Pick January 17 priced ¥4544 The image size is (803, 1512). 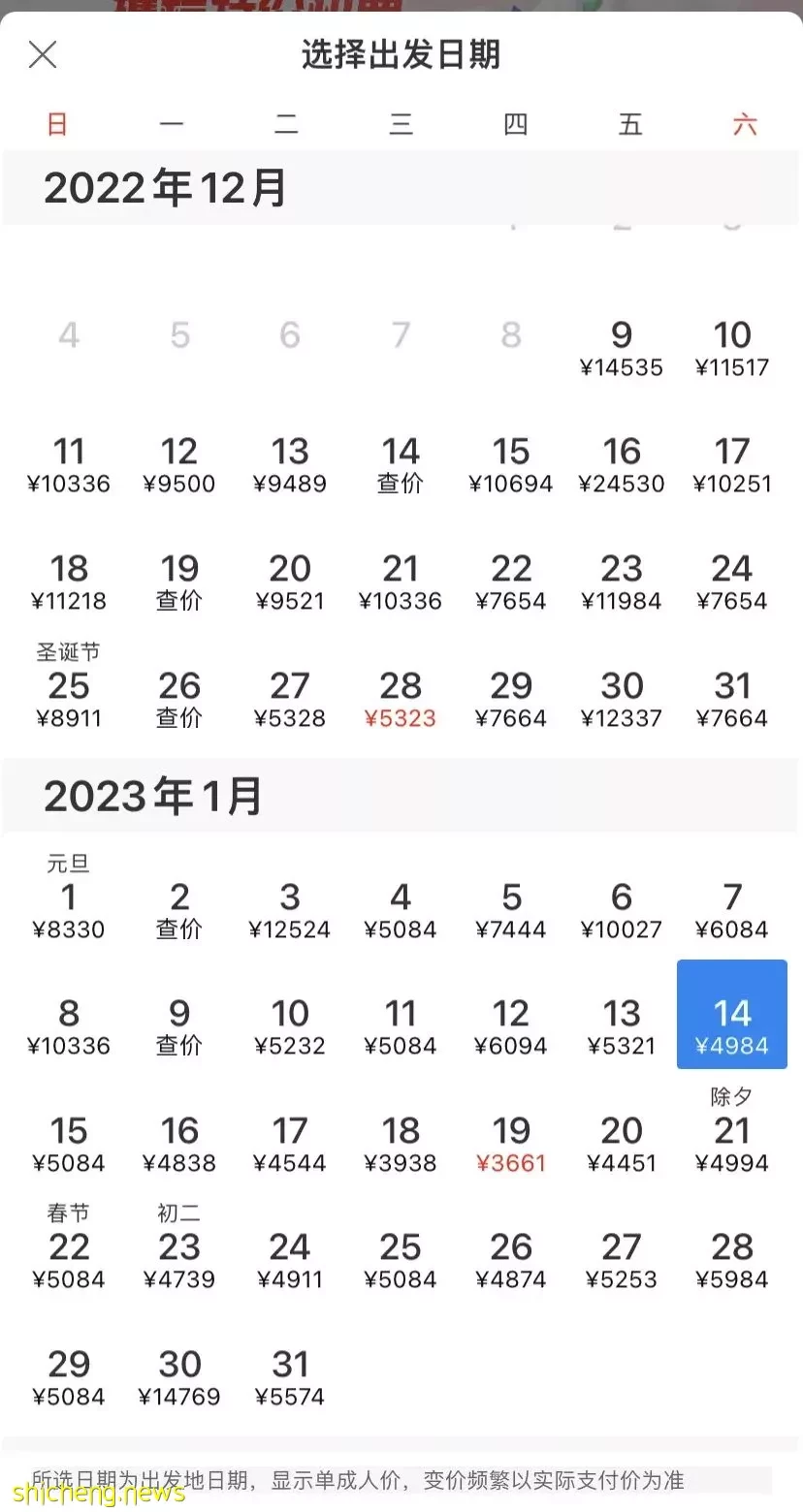290,1146
